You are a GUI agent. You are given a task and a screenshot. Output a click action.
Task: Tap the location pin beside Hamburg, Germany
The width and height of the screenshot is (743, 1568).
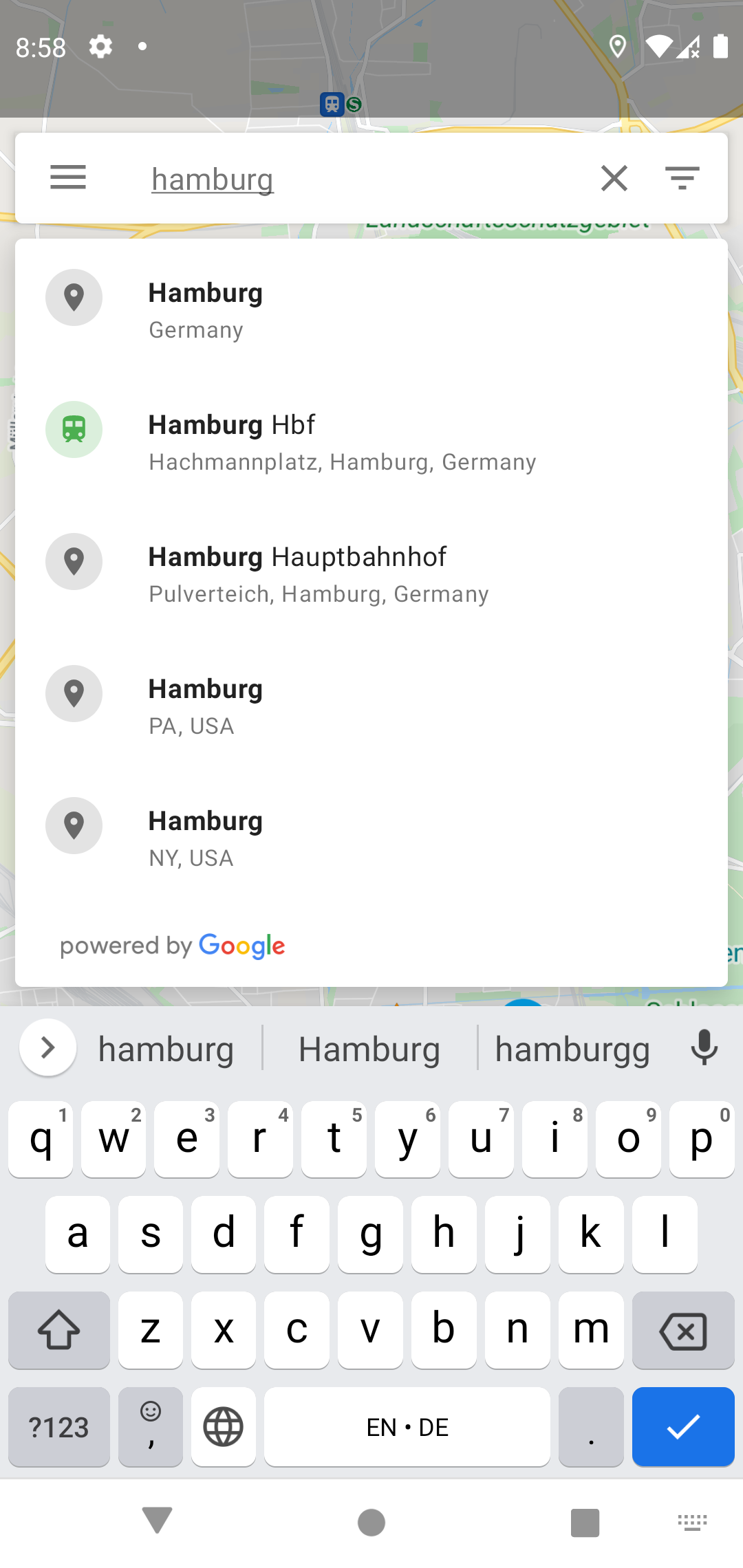coord(74,297)
